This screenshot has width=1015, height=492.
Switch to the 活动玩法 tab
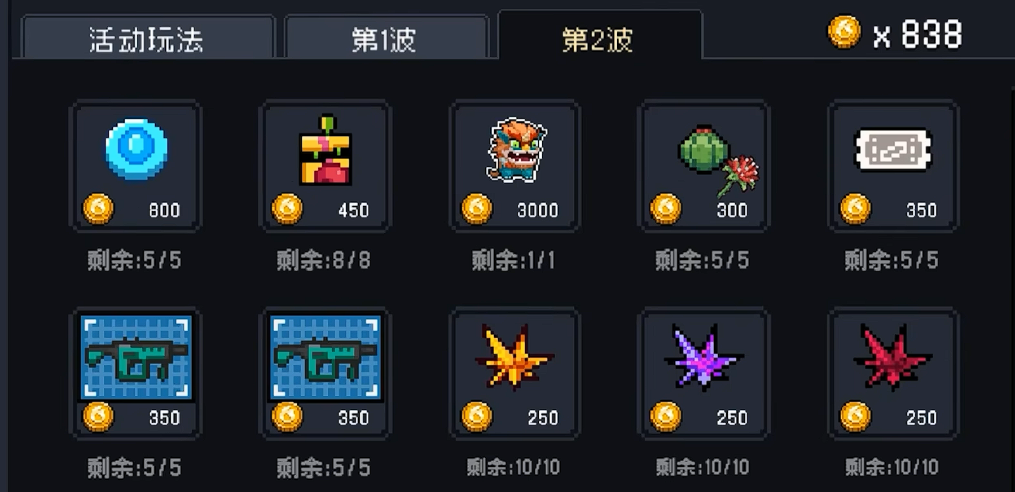click(x=146, y=39)
